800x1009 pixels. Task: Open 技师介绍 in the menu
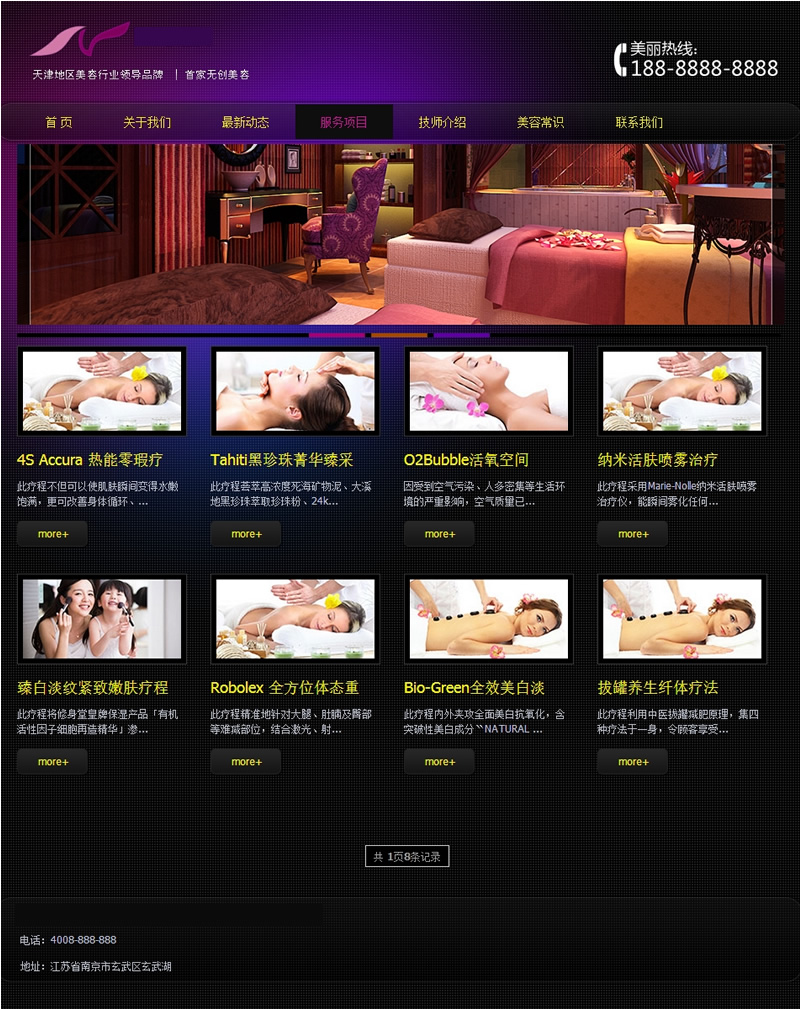point(442,122)
